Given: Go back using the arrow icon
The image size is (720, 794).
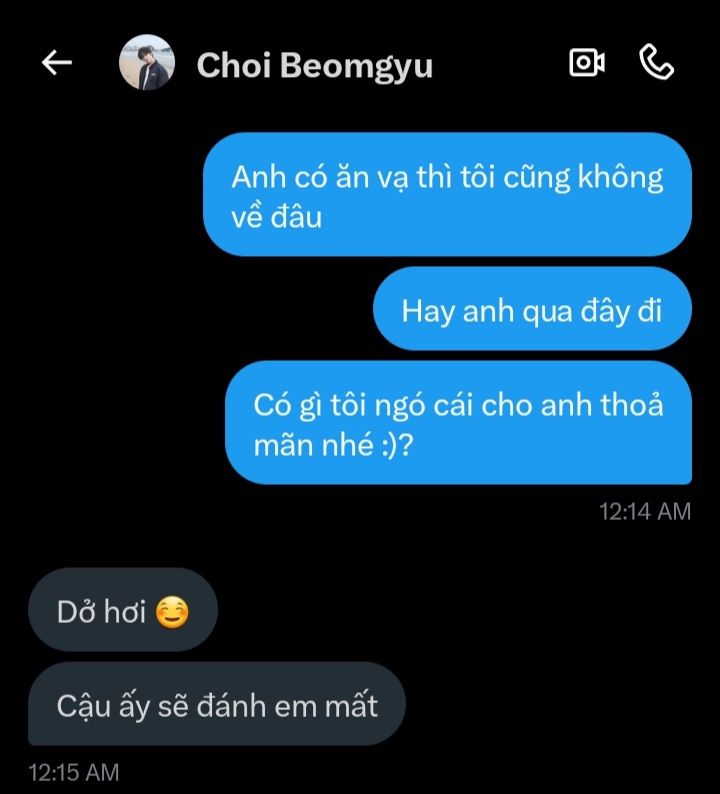Looking at the screenshot, I should click(57, 63).
